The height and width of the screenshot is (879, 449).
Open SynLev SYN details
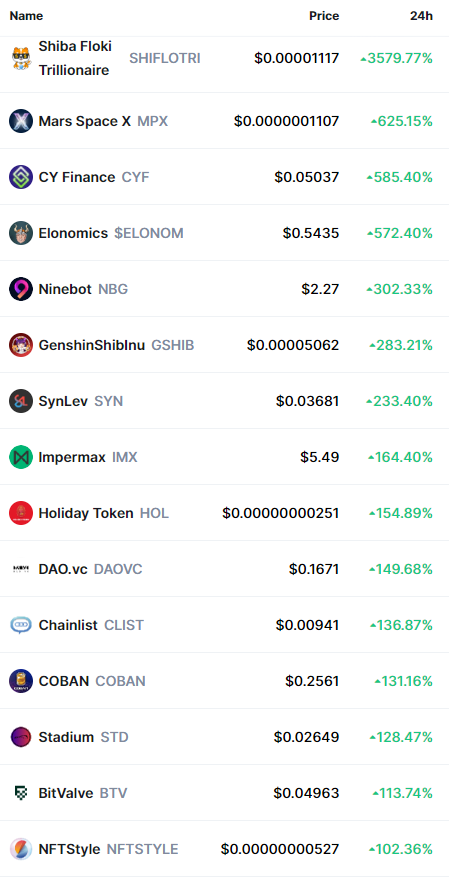[224, 401]
